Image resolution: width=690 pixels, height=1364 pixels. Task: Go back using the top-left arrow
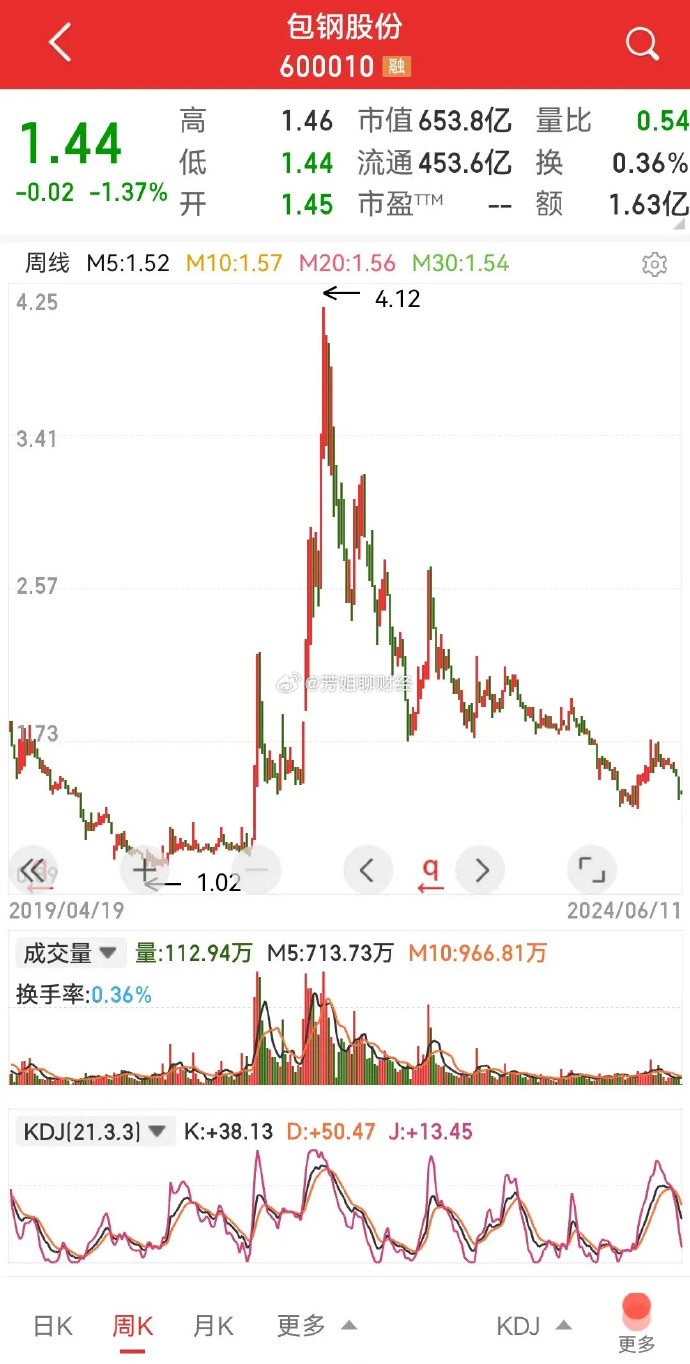60,43
